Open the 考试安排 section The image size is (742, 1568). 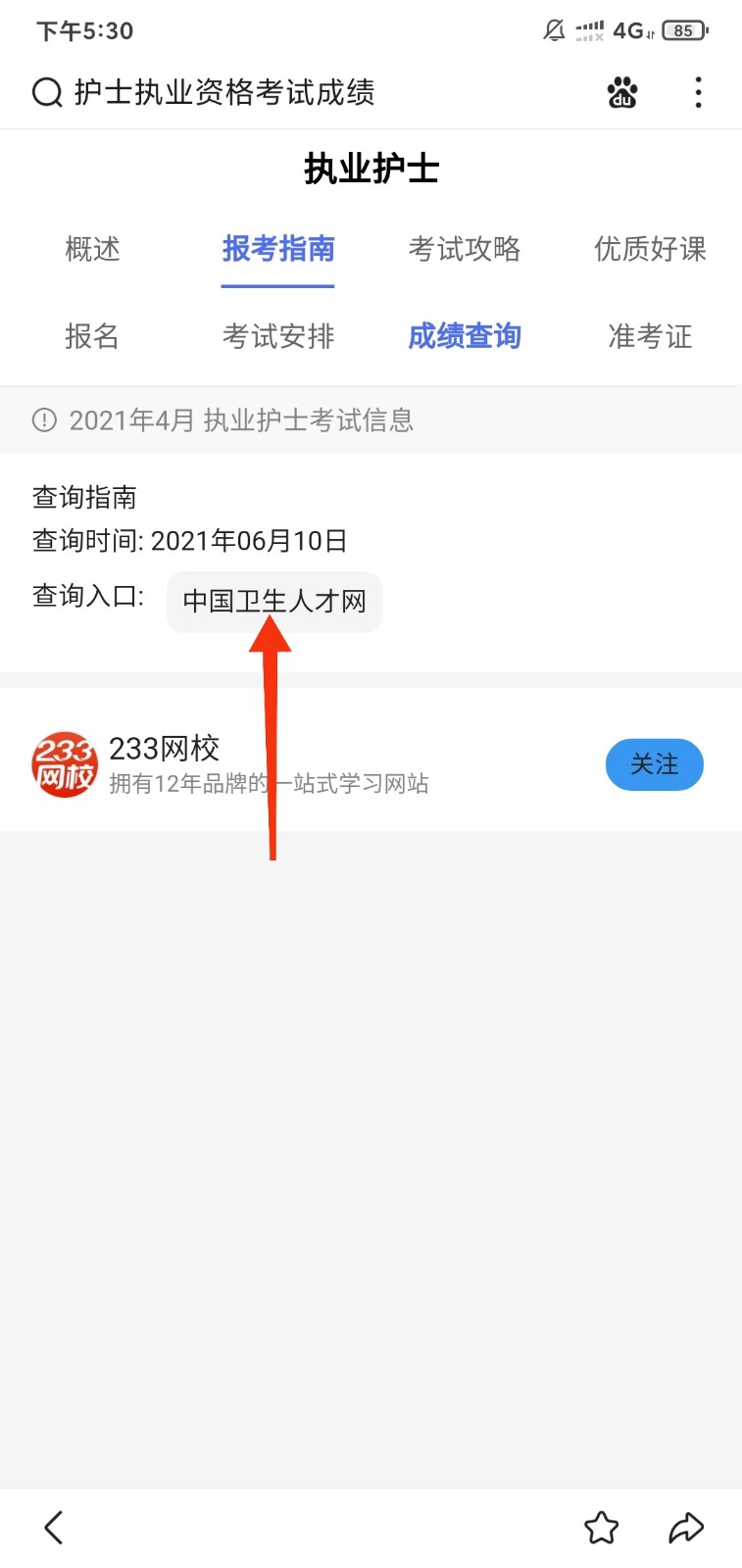click(x=278, y=337)
